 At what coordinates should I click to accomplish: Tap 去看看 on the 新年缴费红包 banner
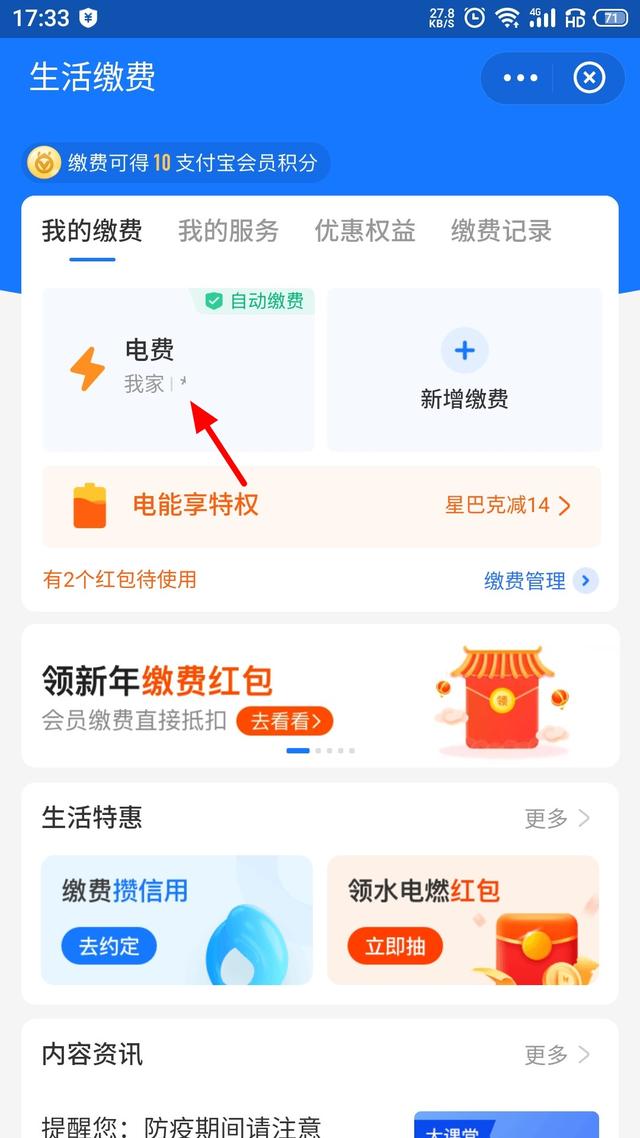click(285, 720)
